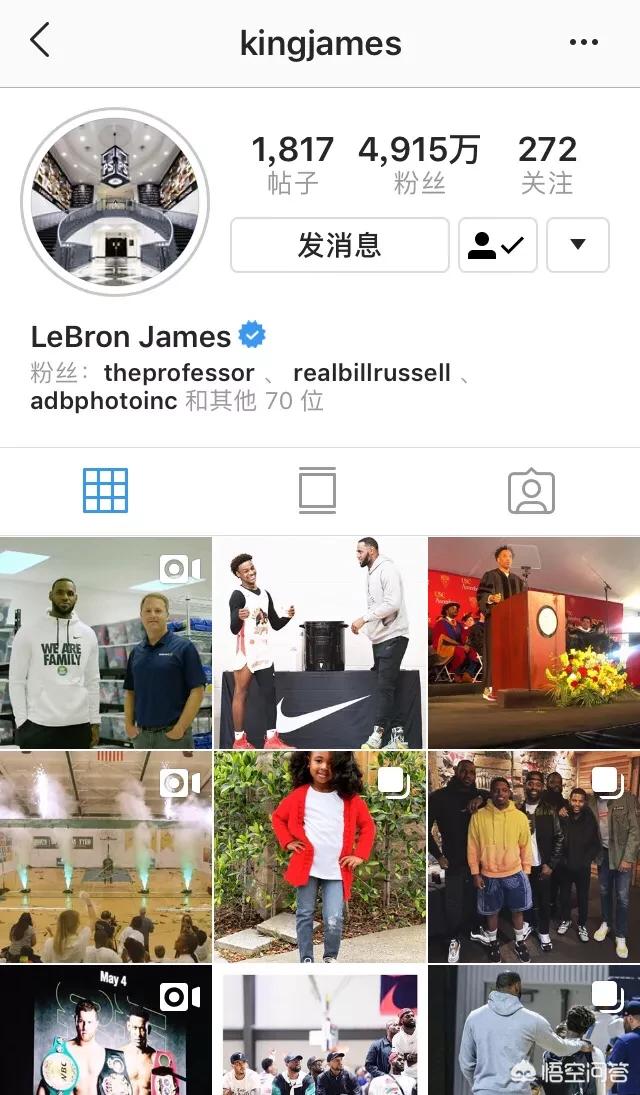Open the group photo with yellow hoodie

[534, 857]
